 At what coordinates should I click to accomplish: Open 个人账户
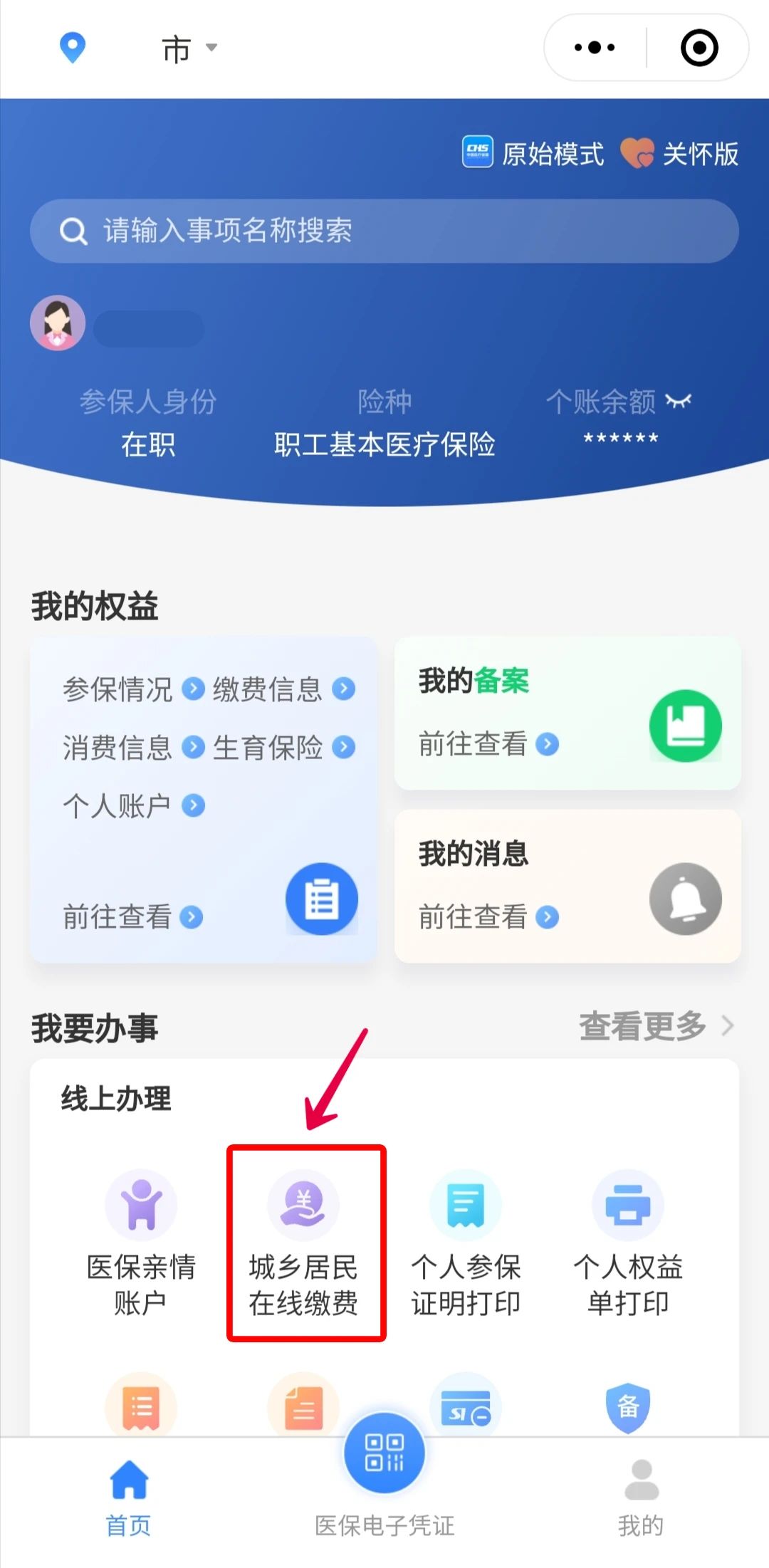click(x=132, y=806)
